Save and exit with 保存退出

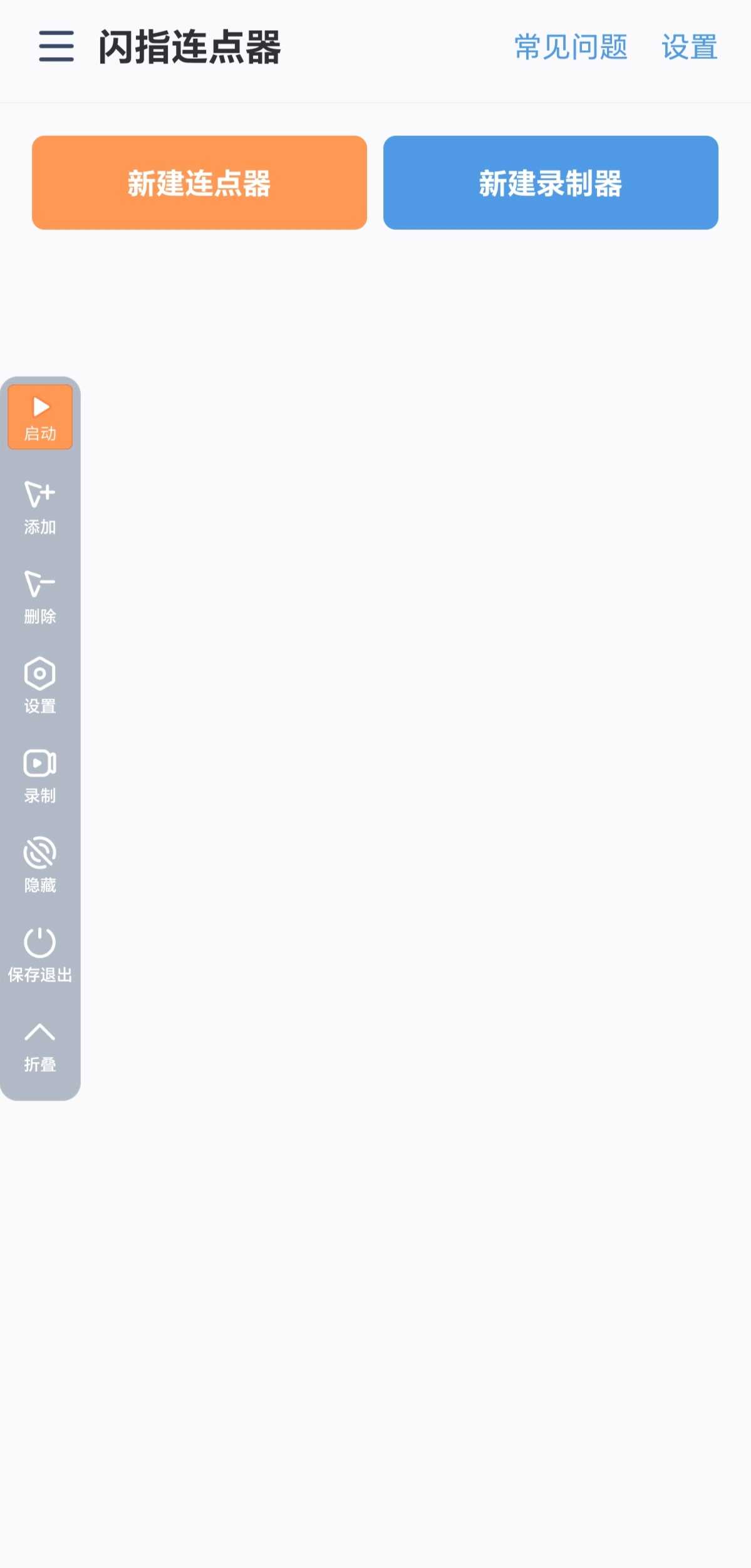[x=40, y=955]
